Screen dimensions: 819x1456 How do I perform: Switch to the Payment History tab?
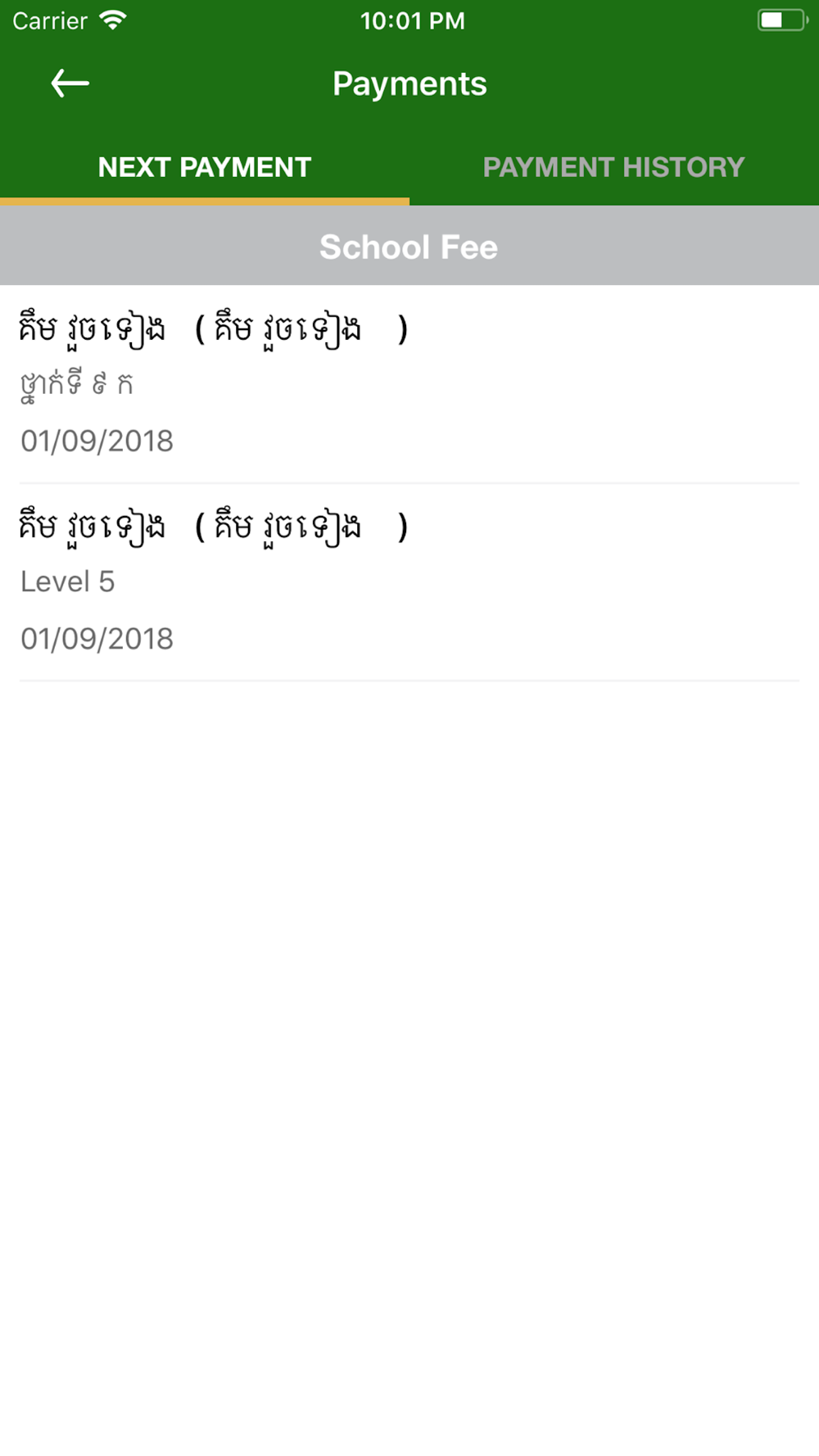pos(614,167)
